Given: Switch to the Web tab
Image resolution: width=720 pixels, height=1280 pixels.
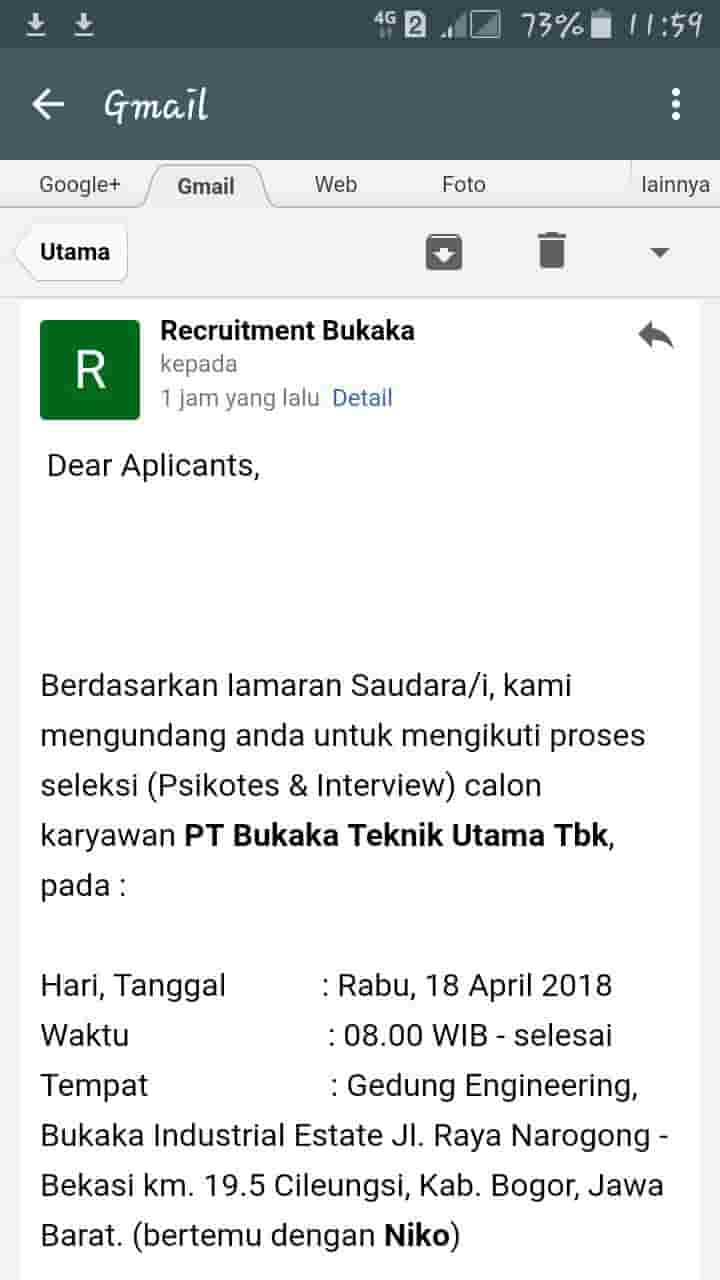Looking at the screenshot, I should point(336,185).
